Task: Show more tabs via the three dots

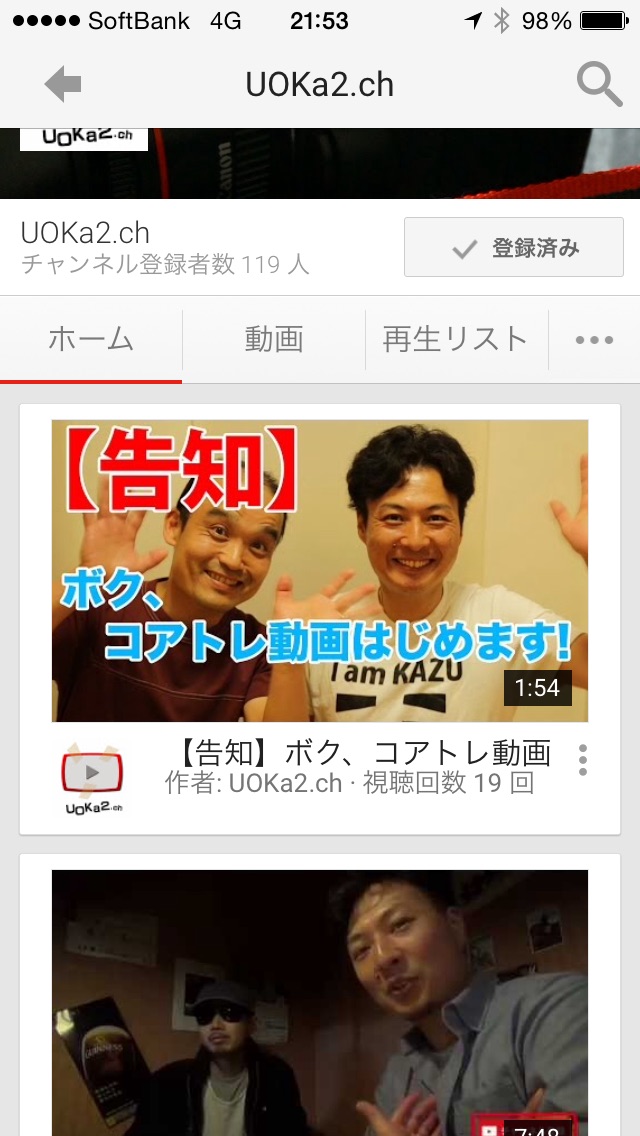Action: point(594,340)
